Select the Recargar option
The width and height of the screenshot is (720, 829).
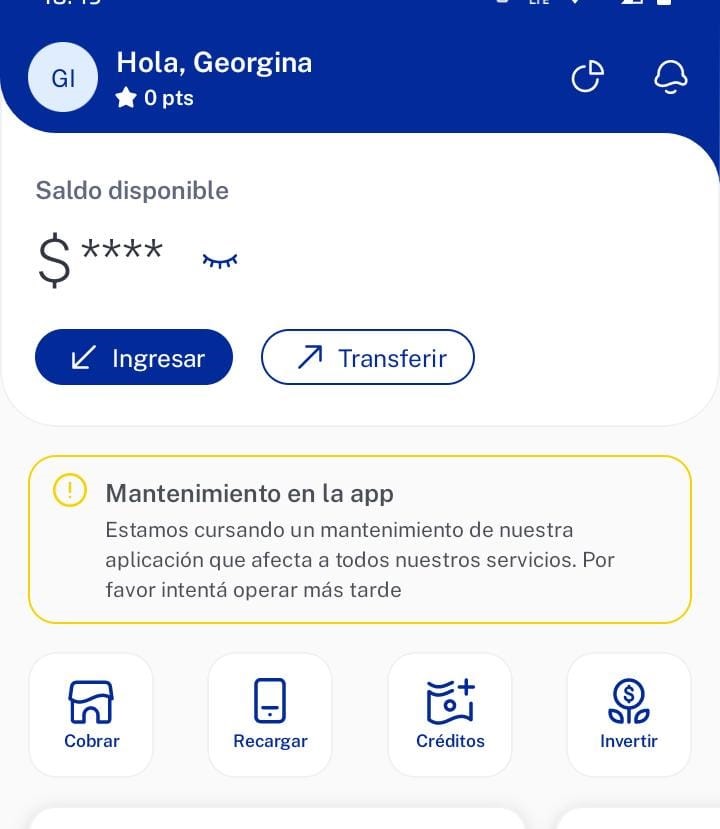coord(270,714)
